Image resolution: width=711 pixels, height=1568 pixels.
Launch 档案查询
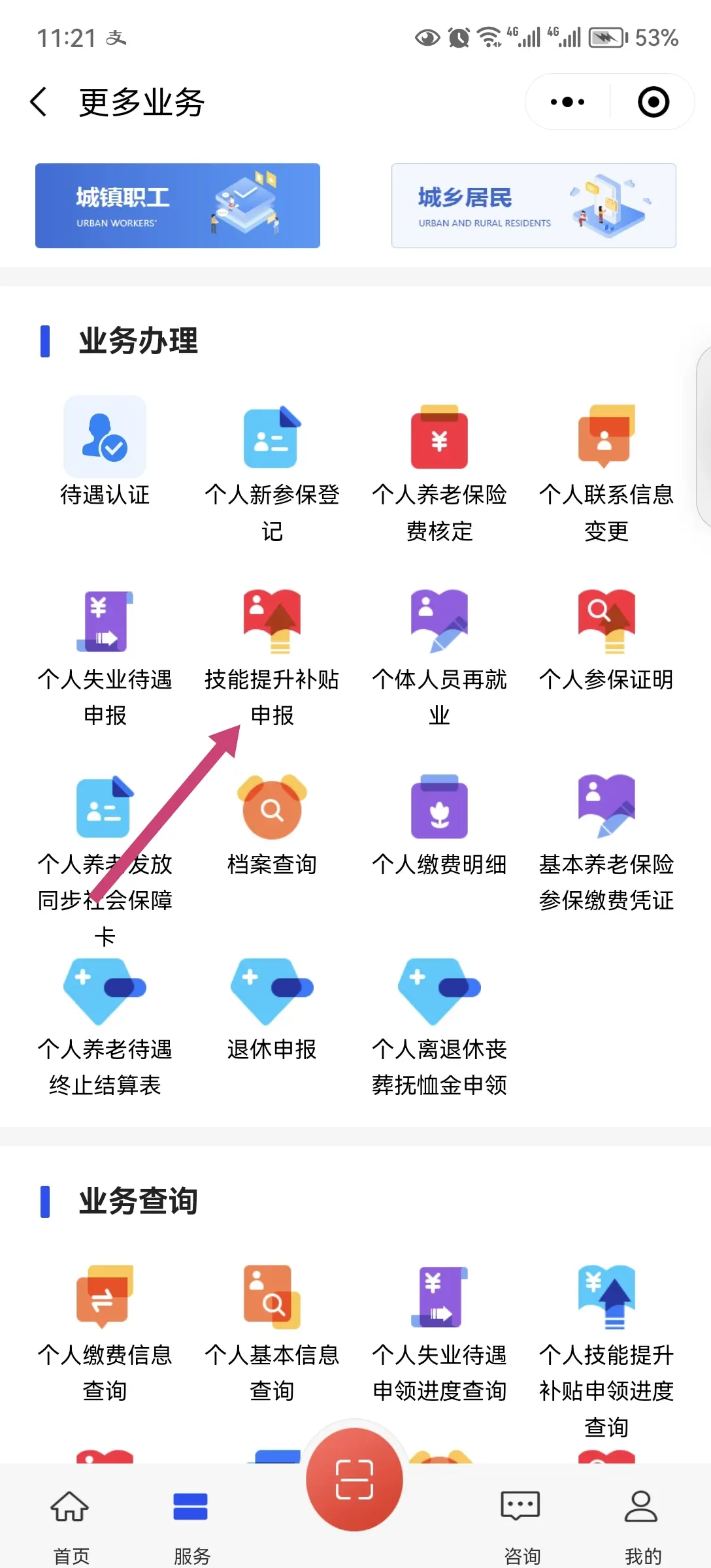click(x=272, y=823)
